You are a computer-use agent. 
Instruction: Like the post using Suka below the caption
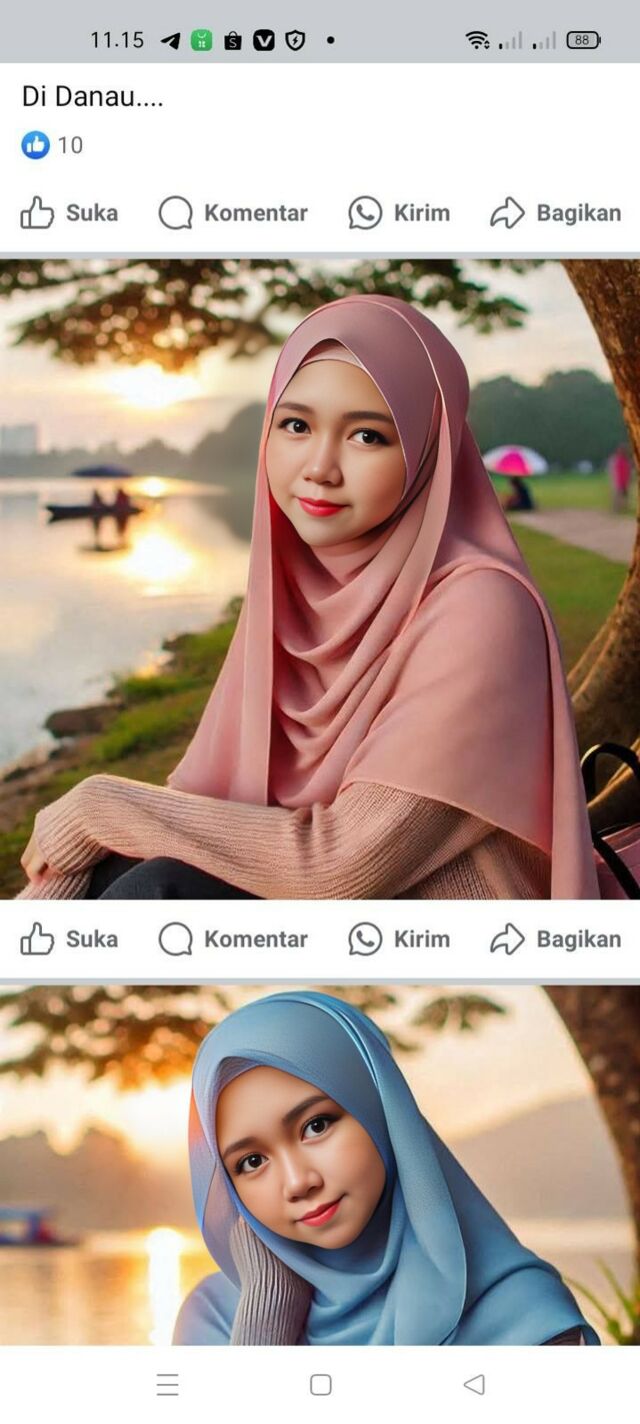coord(69,213)
